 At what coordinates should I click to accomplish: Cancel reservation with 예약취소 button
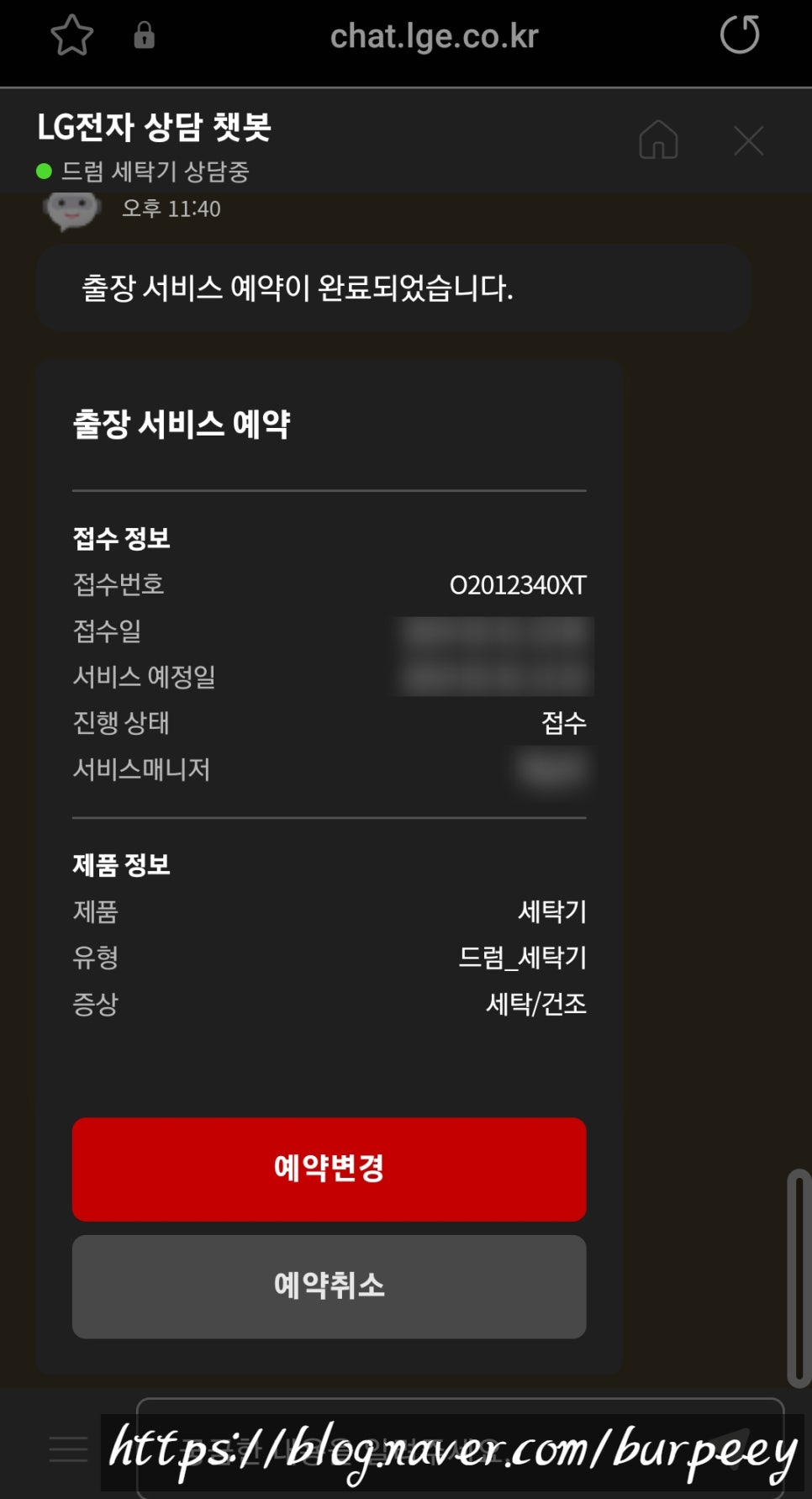pos(329,1285)
